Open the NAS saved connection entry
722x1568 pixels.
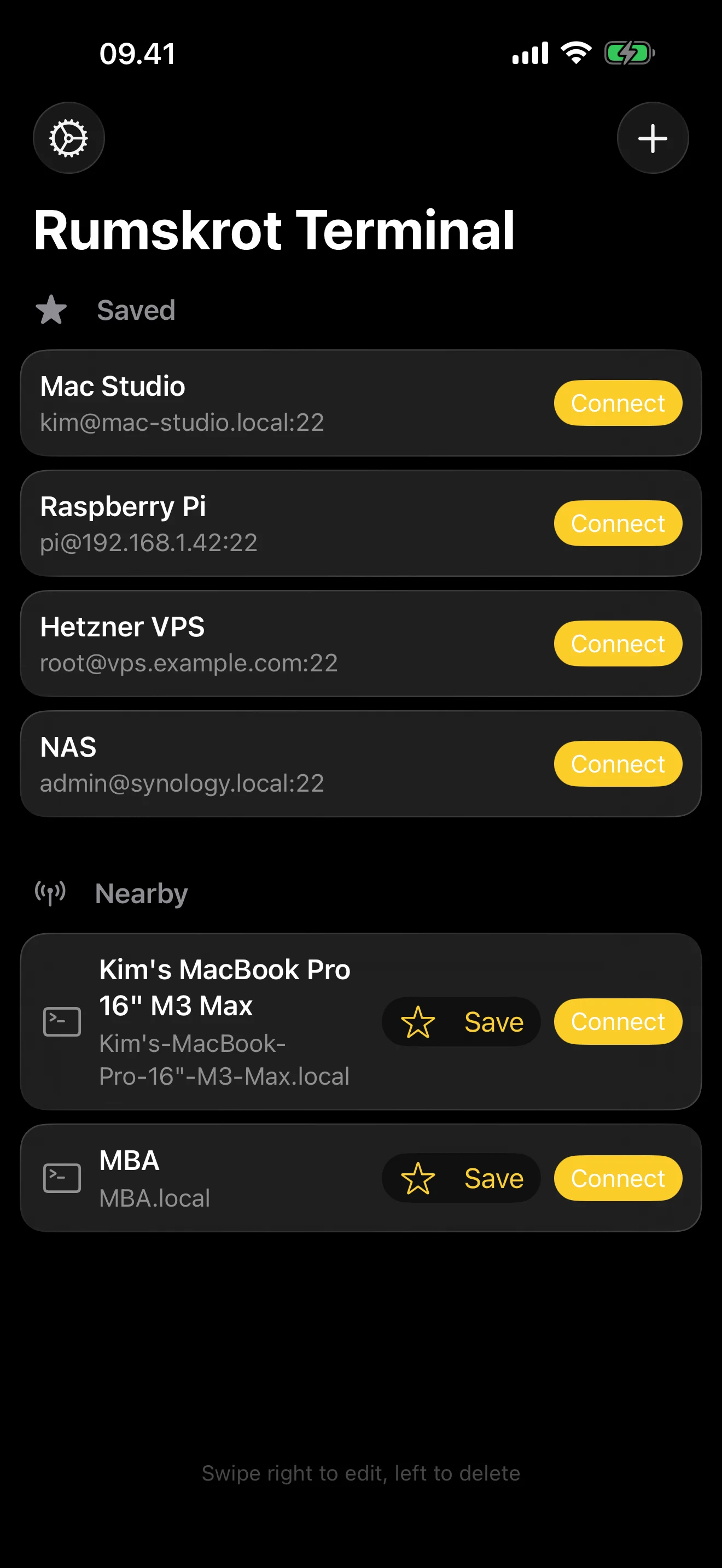(x=243, y=763)
